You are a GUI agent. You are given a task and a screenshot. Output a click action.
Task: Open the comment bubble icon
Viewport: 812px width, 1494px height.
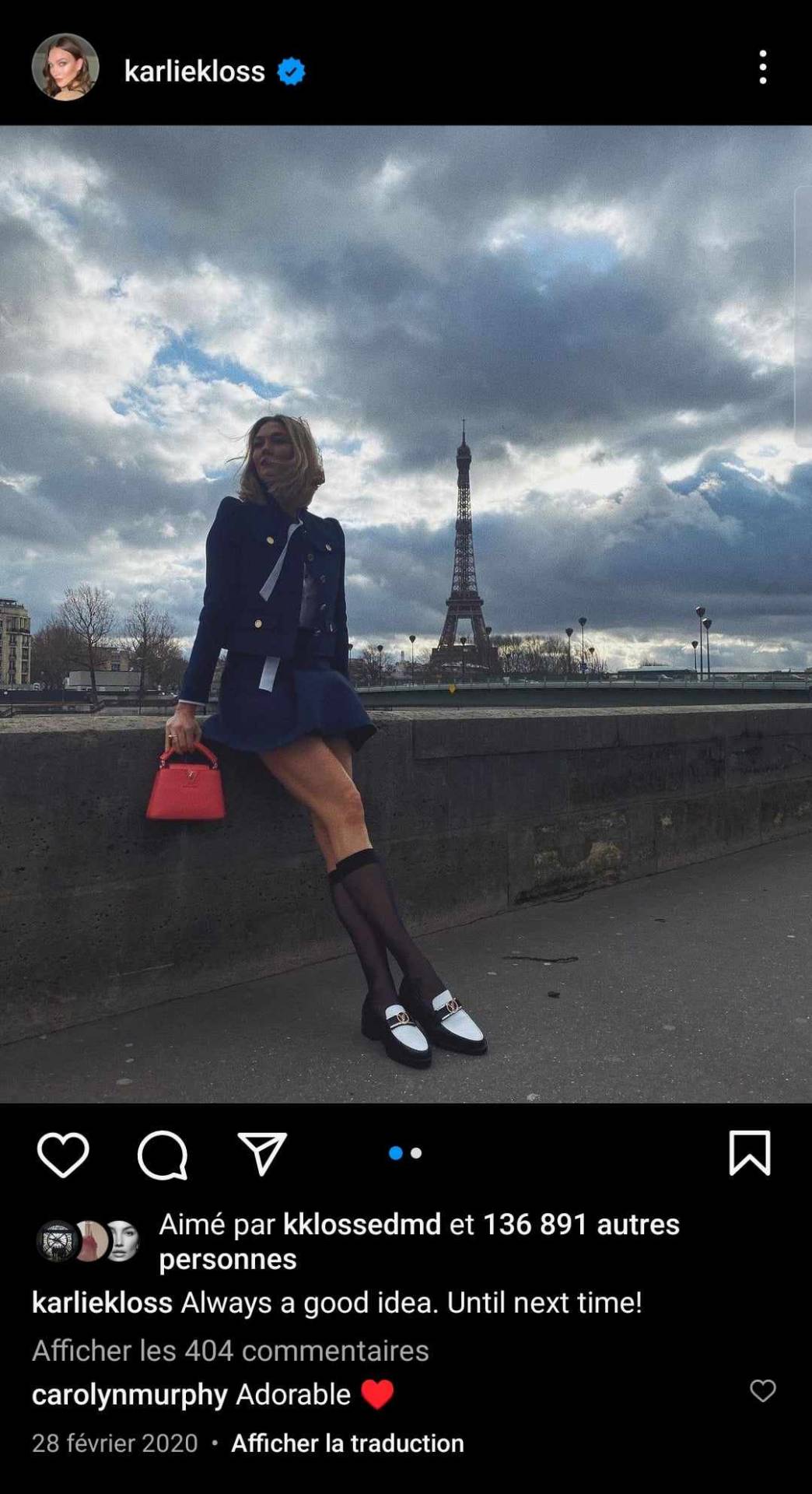coord(163,1155)
